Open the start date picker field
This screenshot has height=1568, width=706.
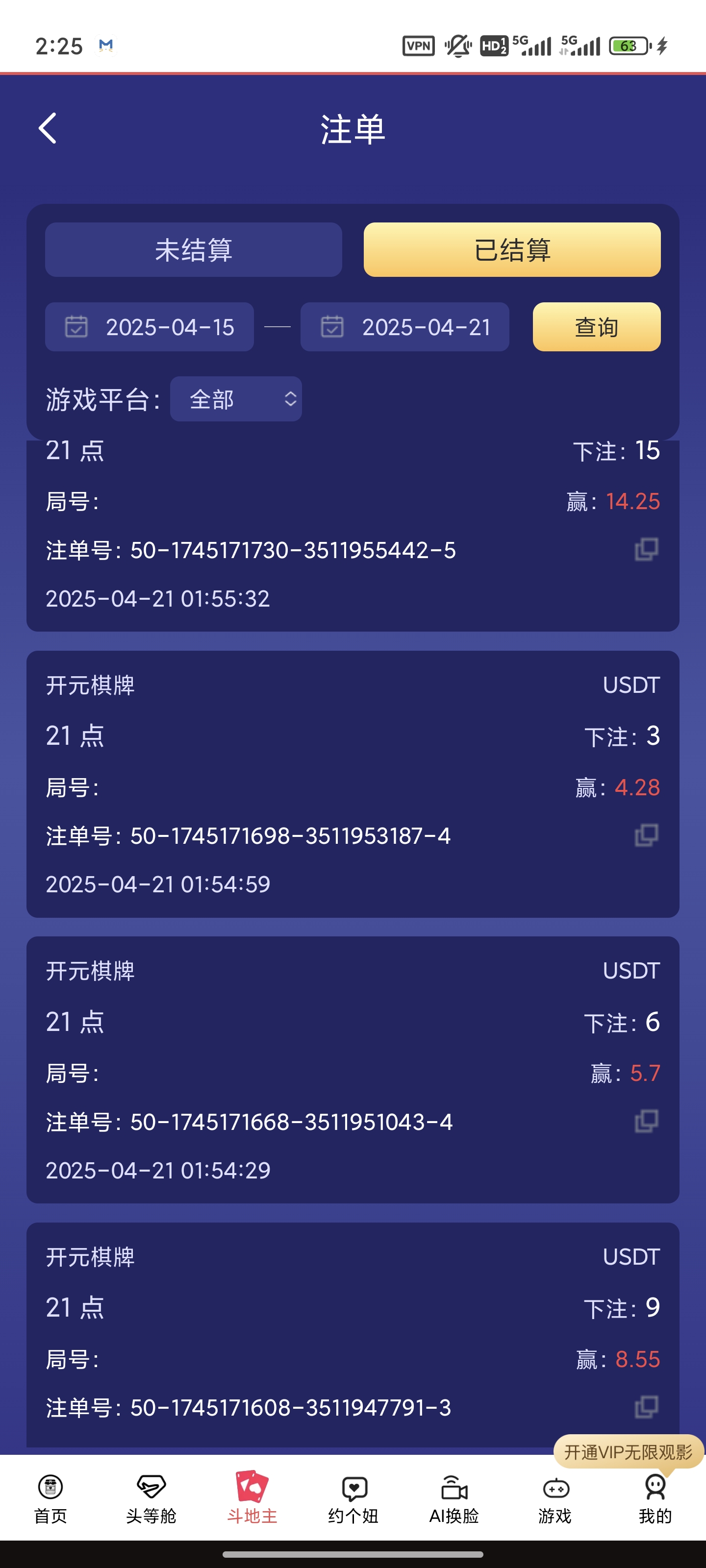[149, 327]
